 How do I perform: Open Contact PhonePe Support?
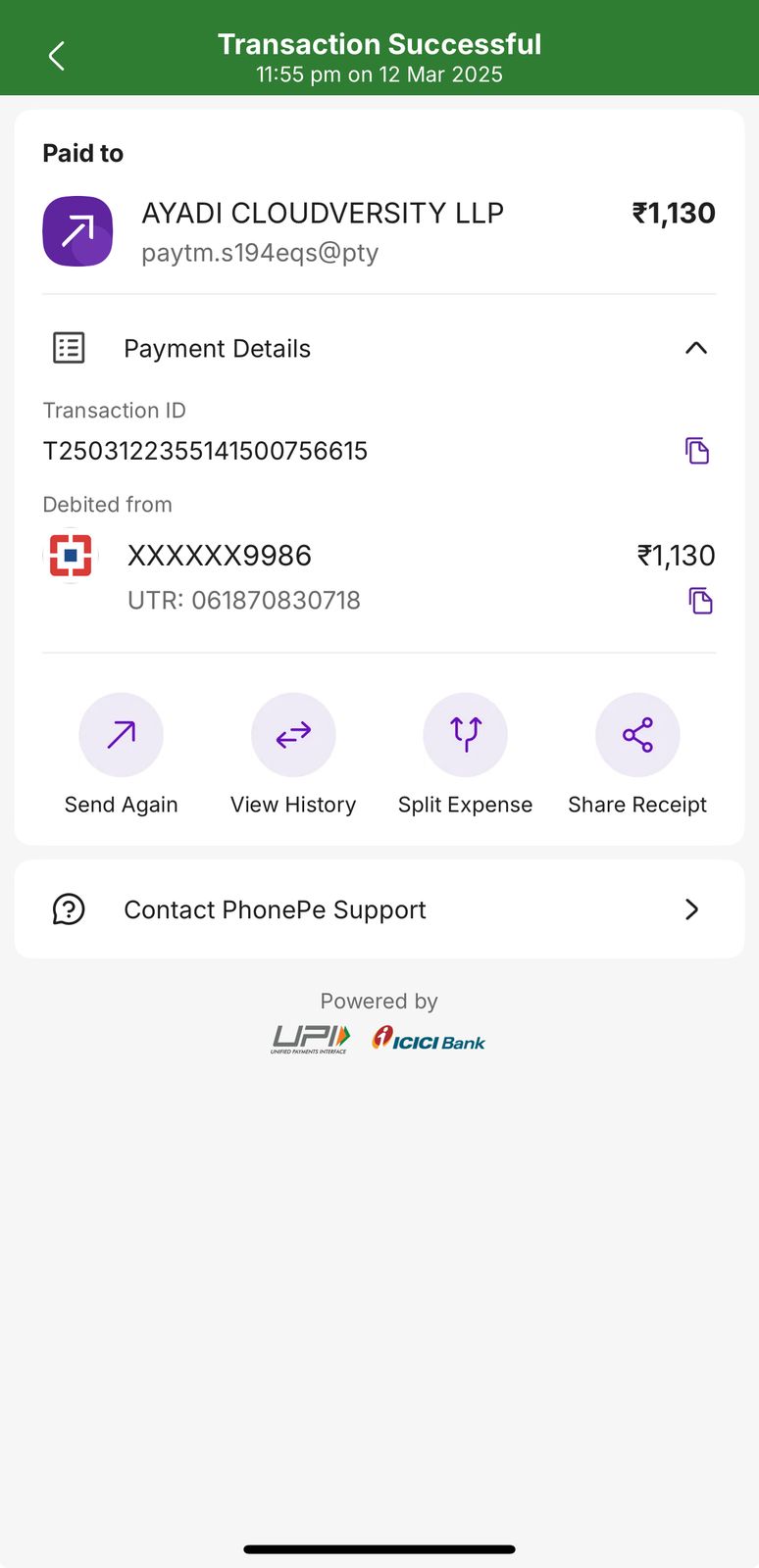click(x=379, y=909)
